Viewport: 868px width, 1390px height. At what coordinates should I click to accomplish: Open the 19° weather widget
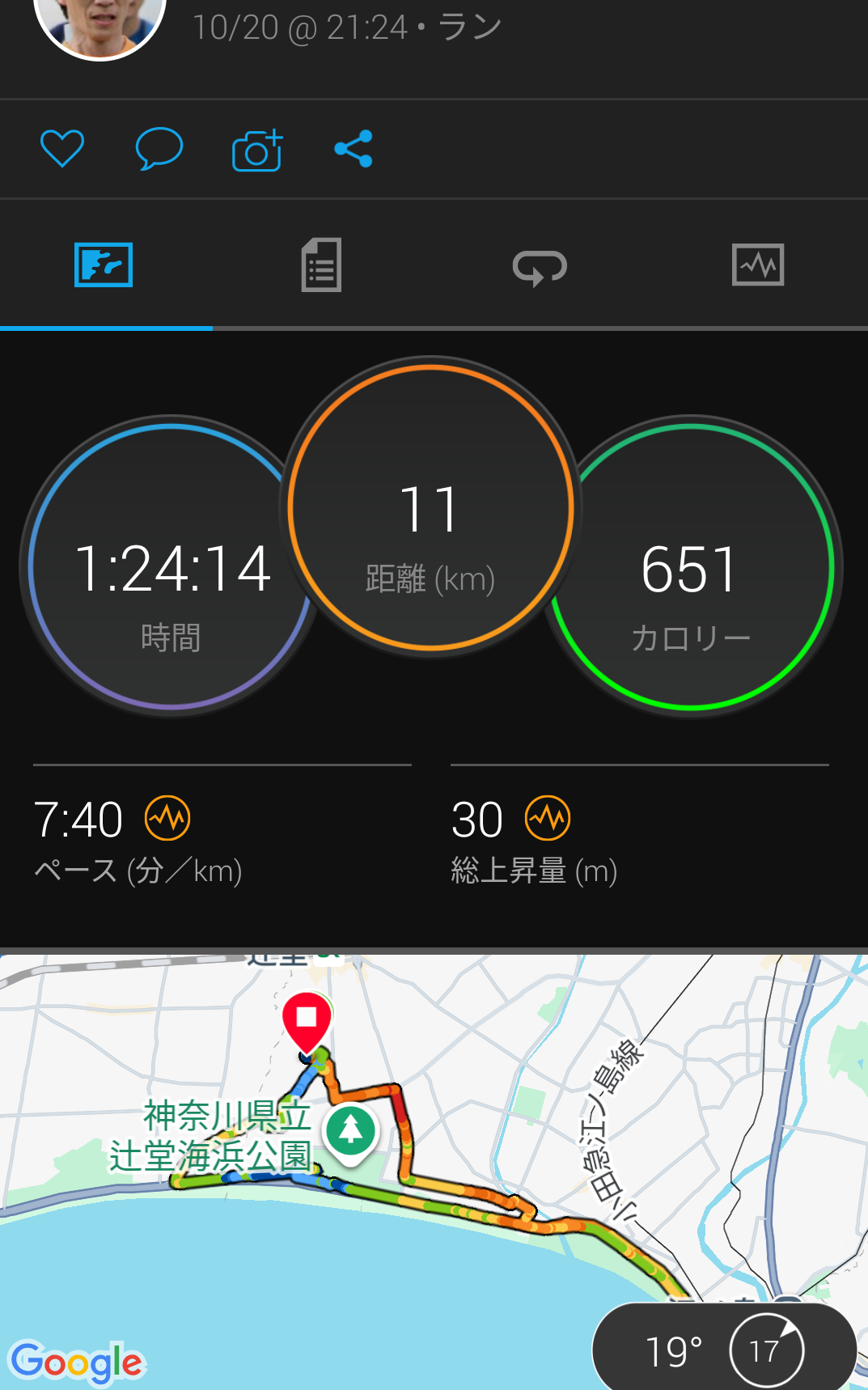(723, 1350)
